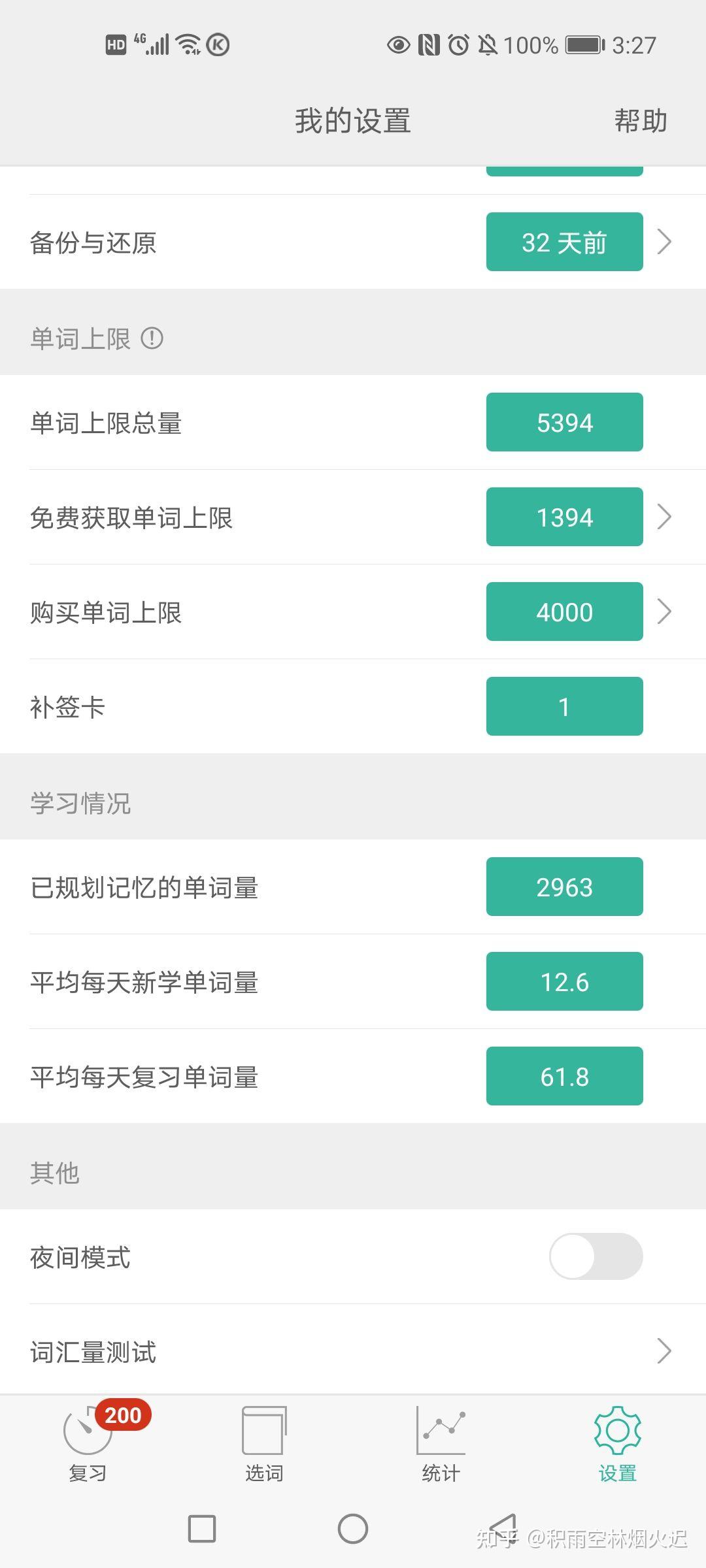Open 备份与还原 backup settings
The image size is (706, 1568).
(x=353, y=242)
